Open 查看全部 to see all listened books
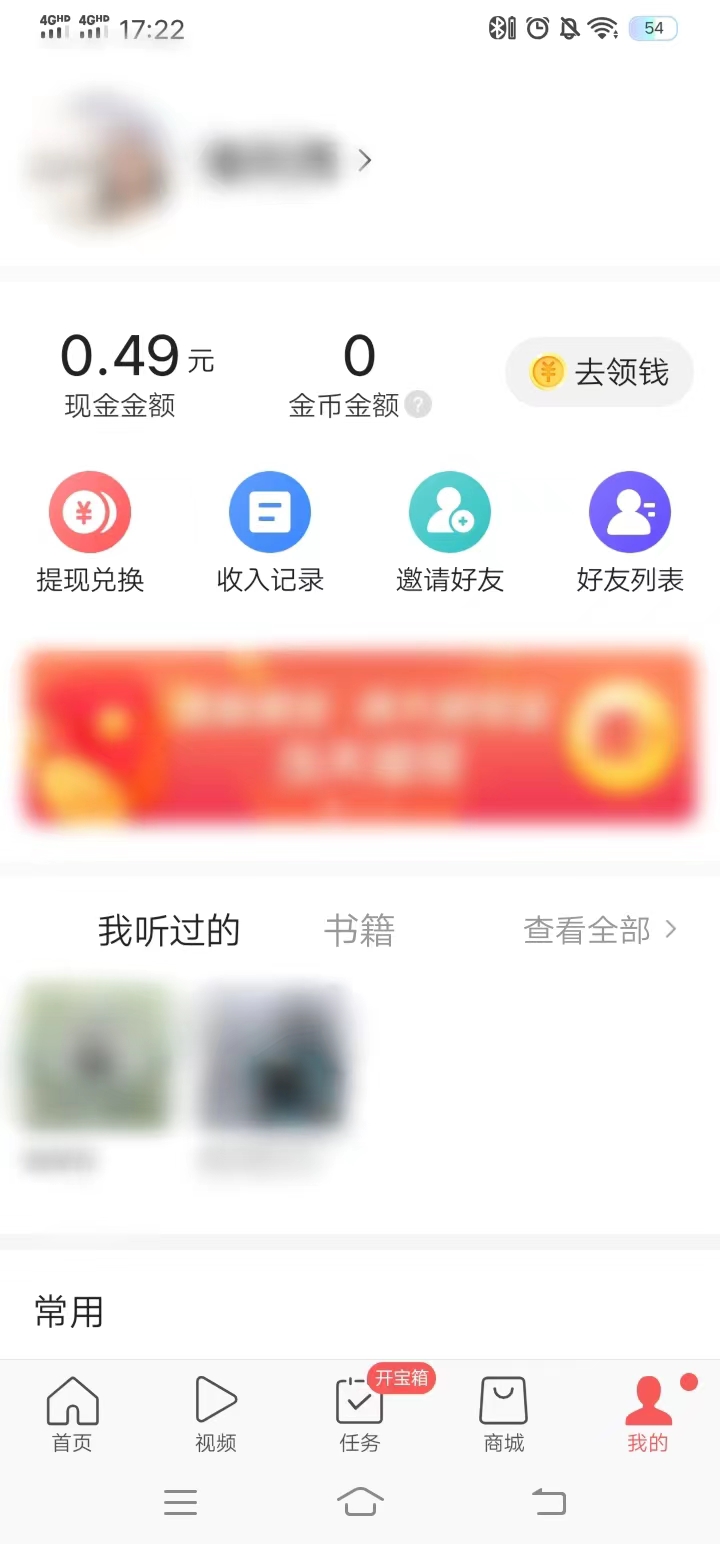The height and width of the screenshot is (1544, 720). click(x=588, y=929)
